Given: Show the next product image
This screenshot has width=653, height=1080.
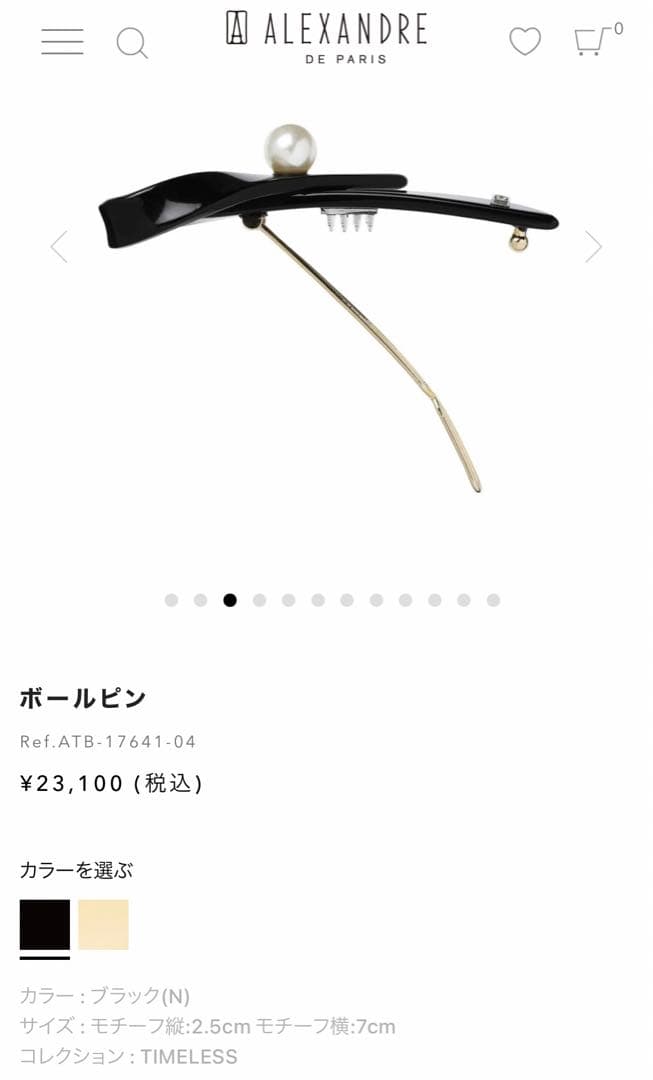Looking at the screenshot, I should [593, 246].
